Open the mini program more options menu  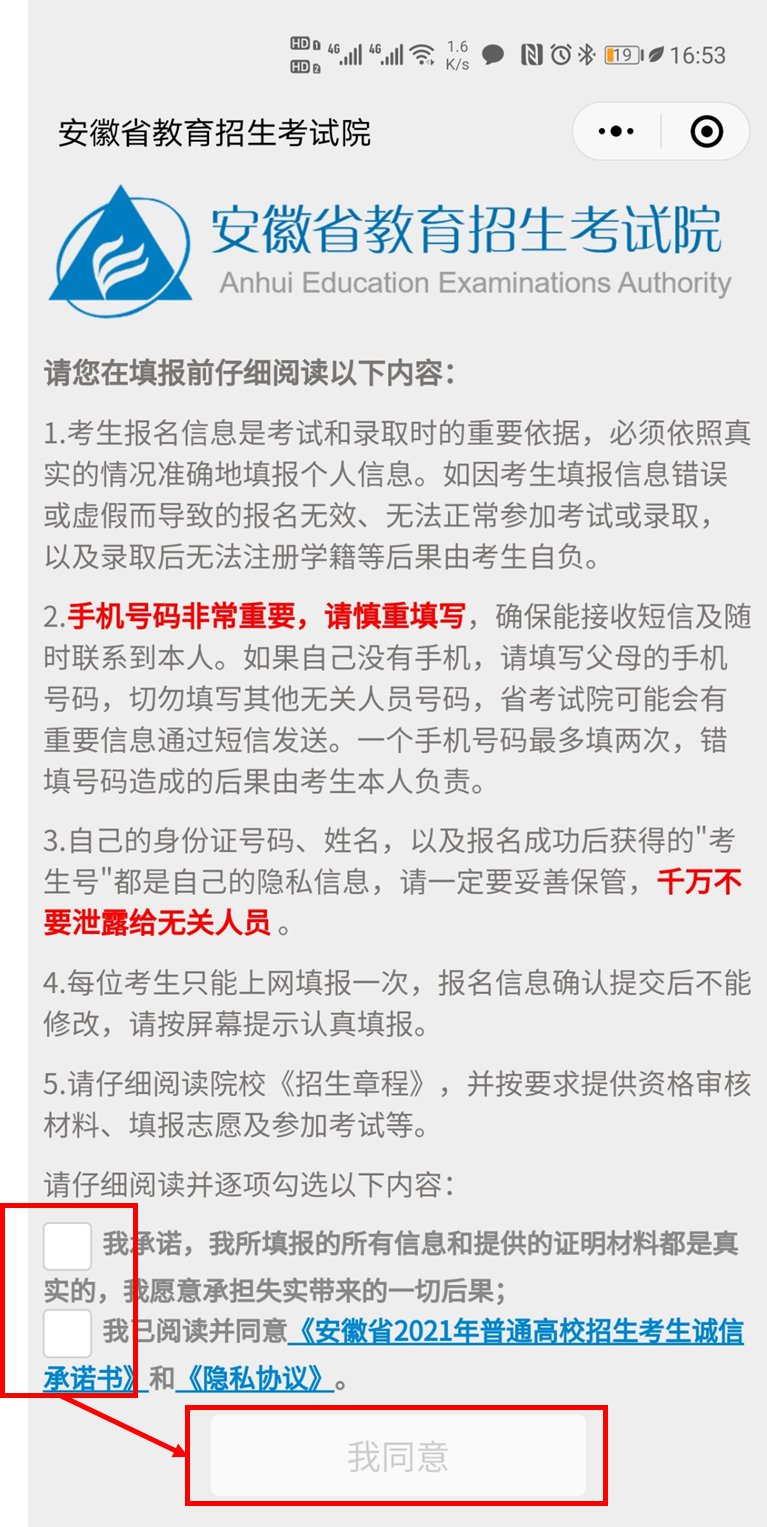[x=616, y=132]
